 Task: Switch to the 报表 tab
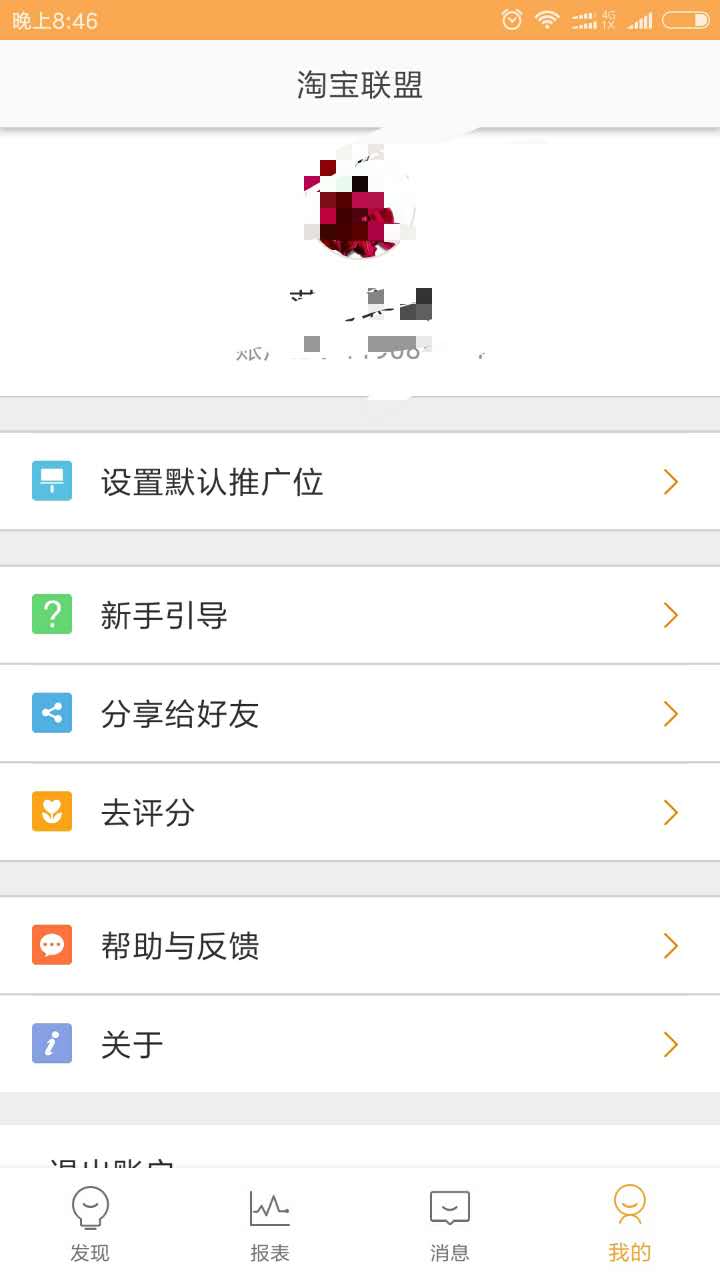[268, 1222]
